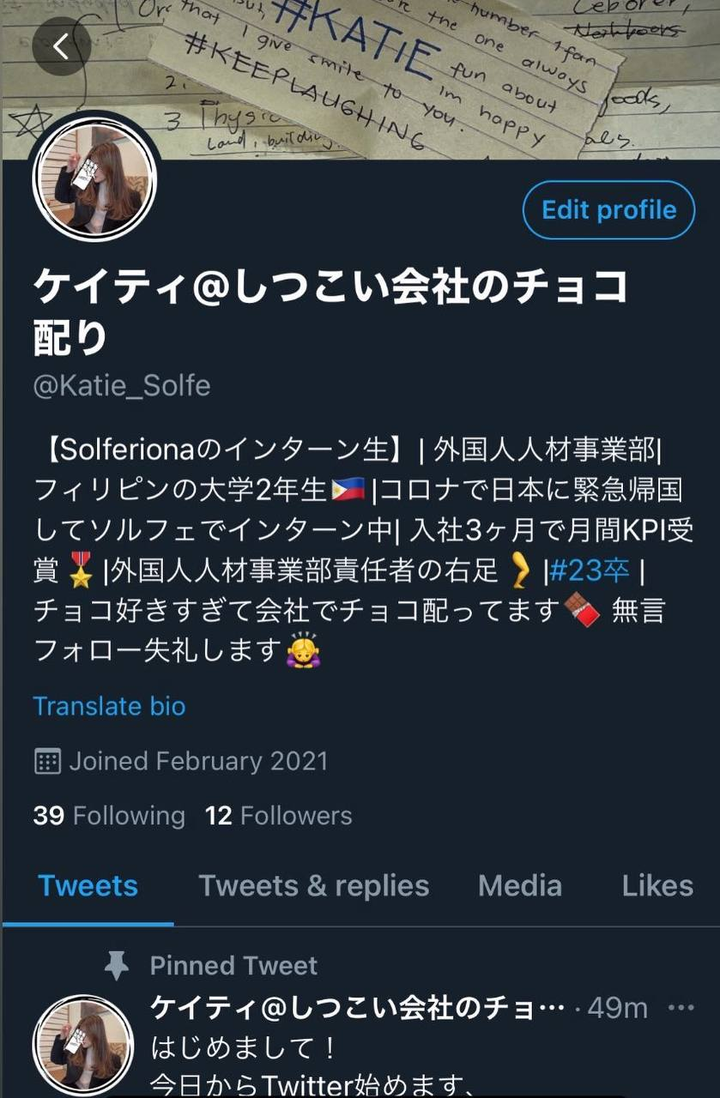Image resolution: width=720 pixels, height=1098 pixels.
Task: Switch to the Media tab
Action: click(519, 885)
